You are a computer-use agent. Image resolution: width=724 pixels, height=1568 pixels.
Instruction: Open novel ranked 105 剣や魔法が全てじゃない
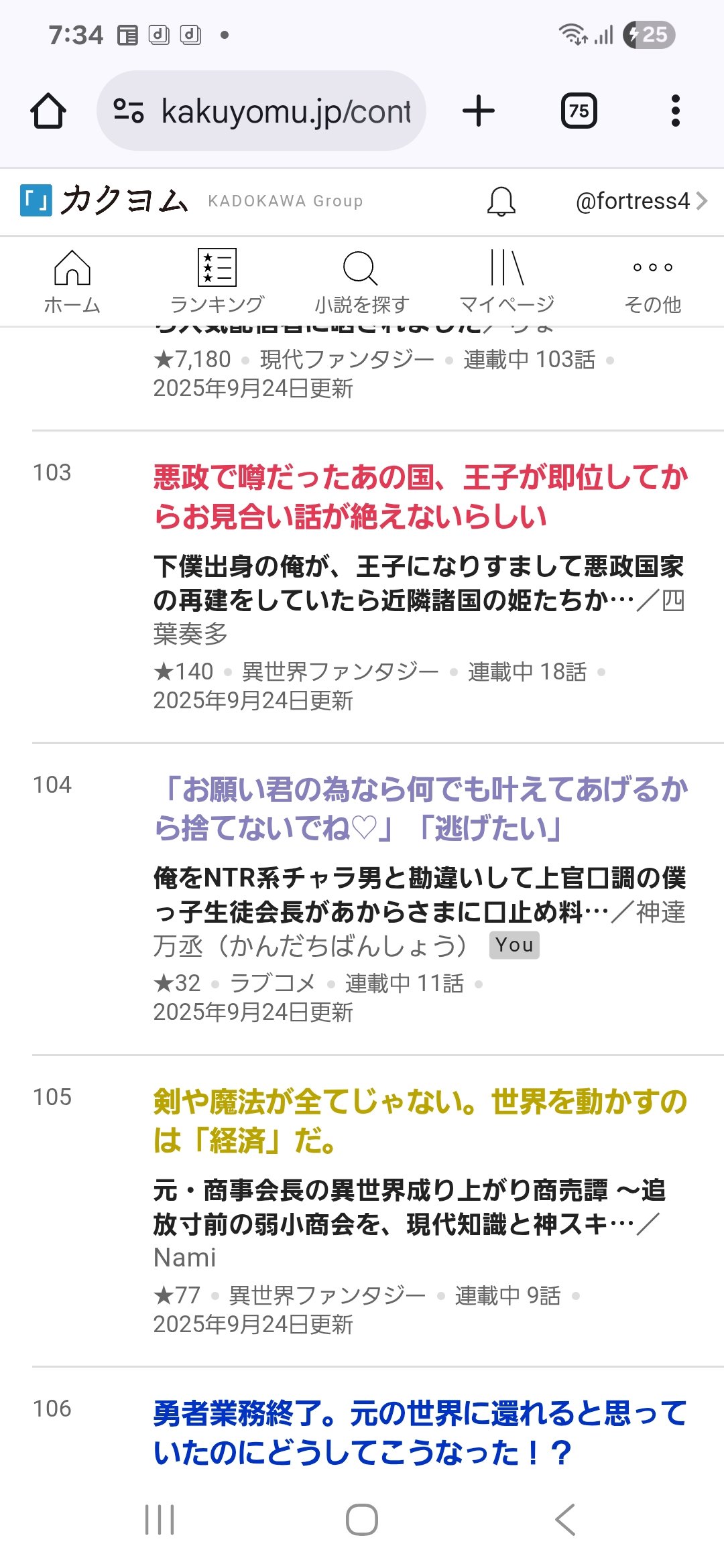[420, 1120]
